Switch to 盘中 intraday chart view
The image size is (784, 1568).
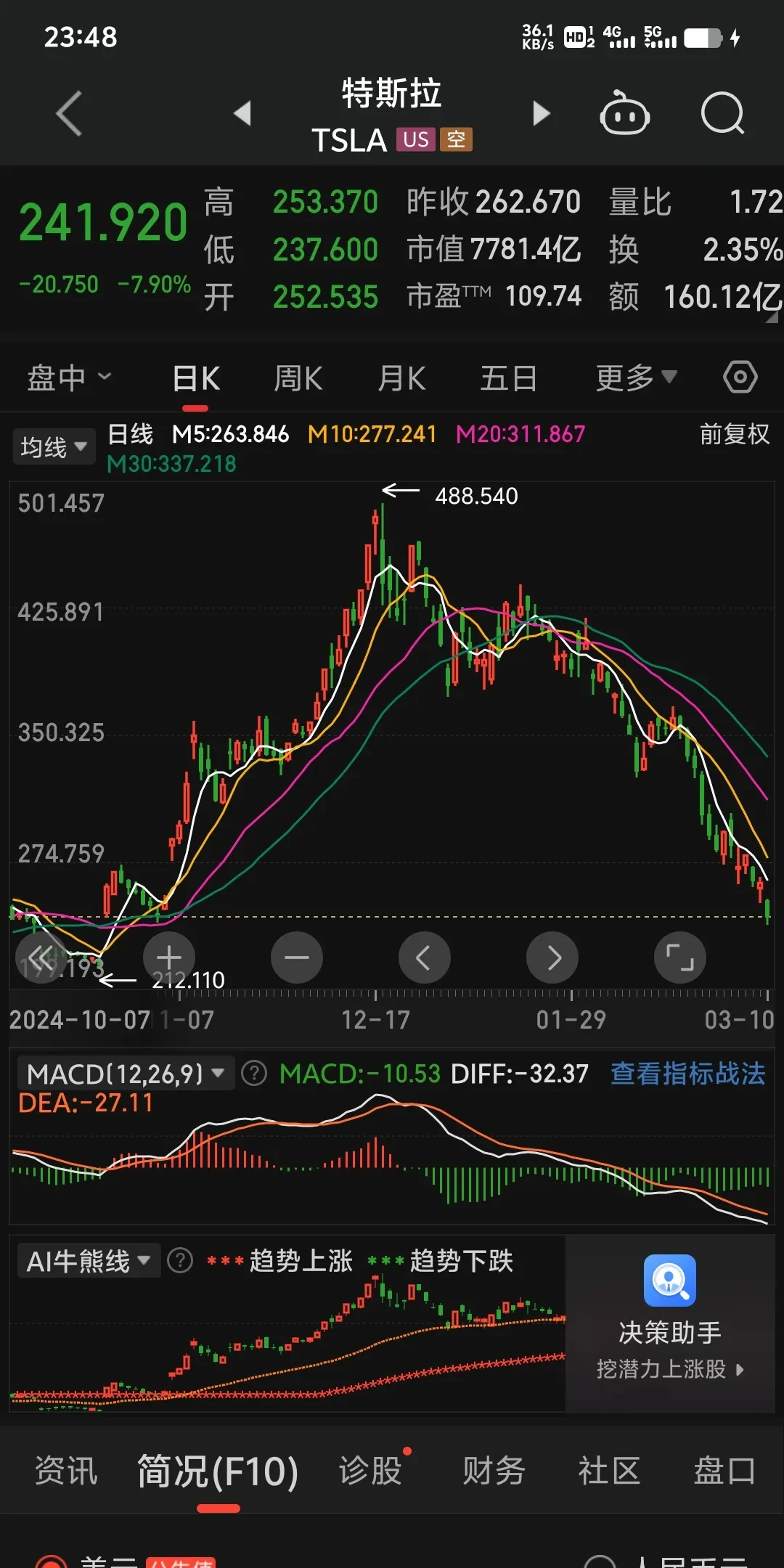[69, 377]
